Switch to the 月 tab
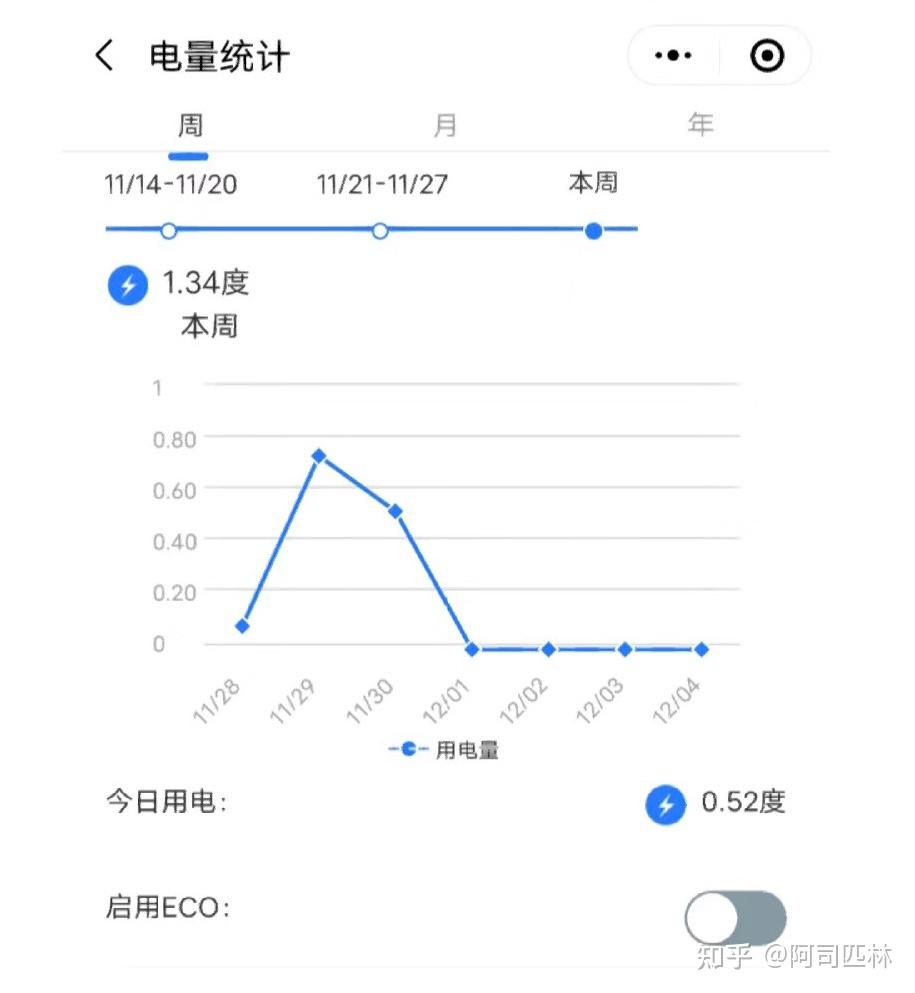 pyautogui.click(x=445, y=126)
